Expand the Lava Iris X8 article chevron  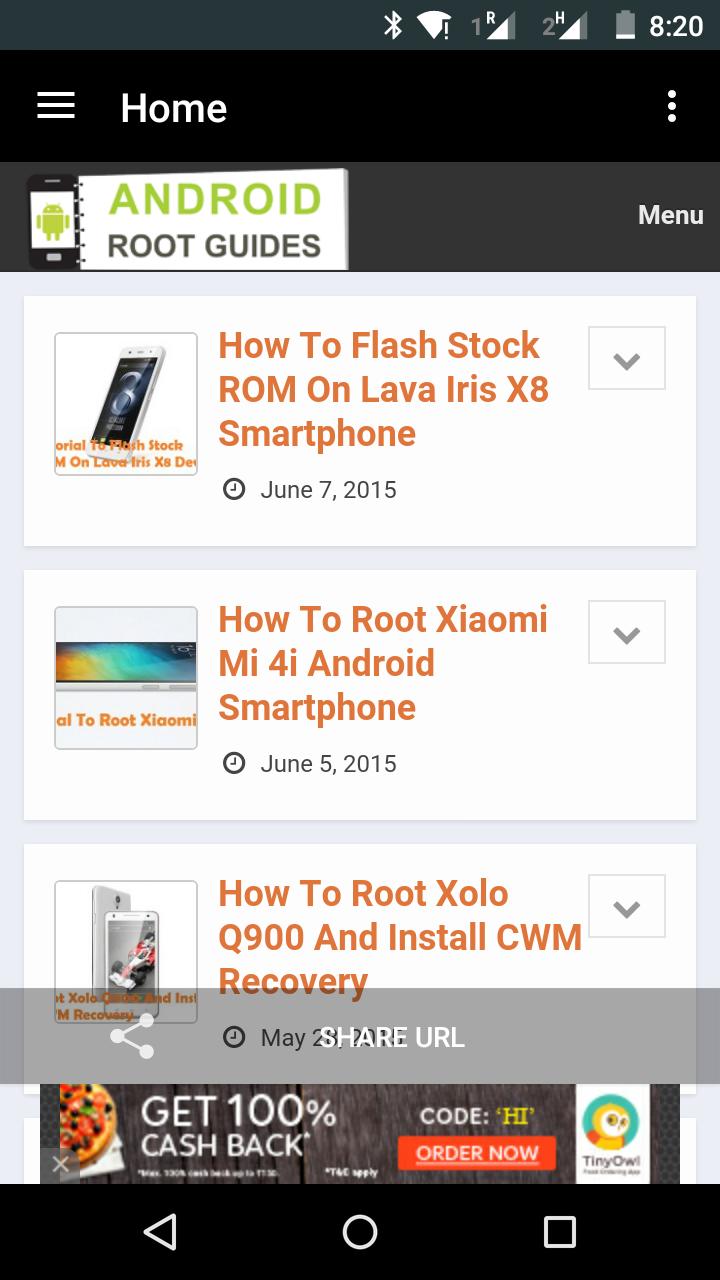(x=626, y=357)
